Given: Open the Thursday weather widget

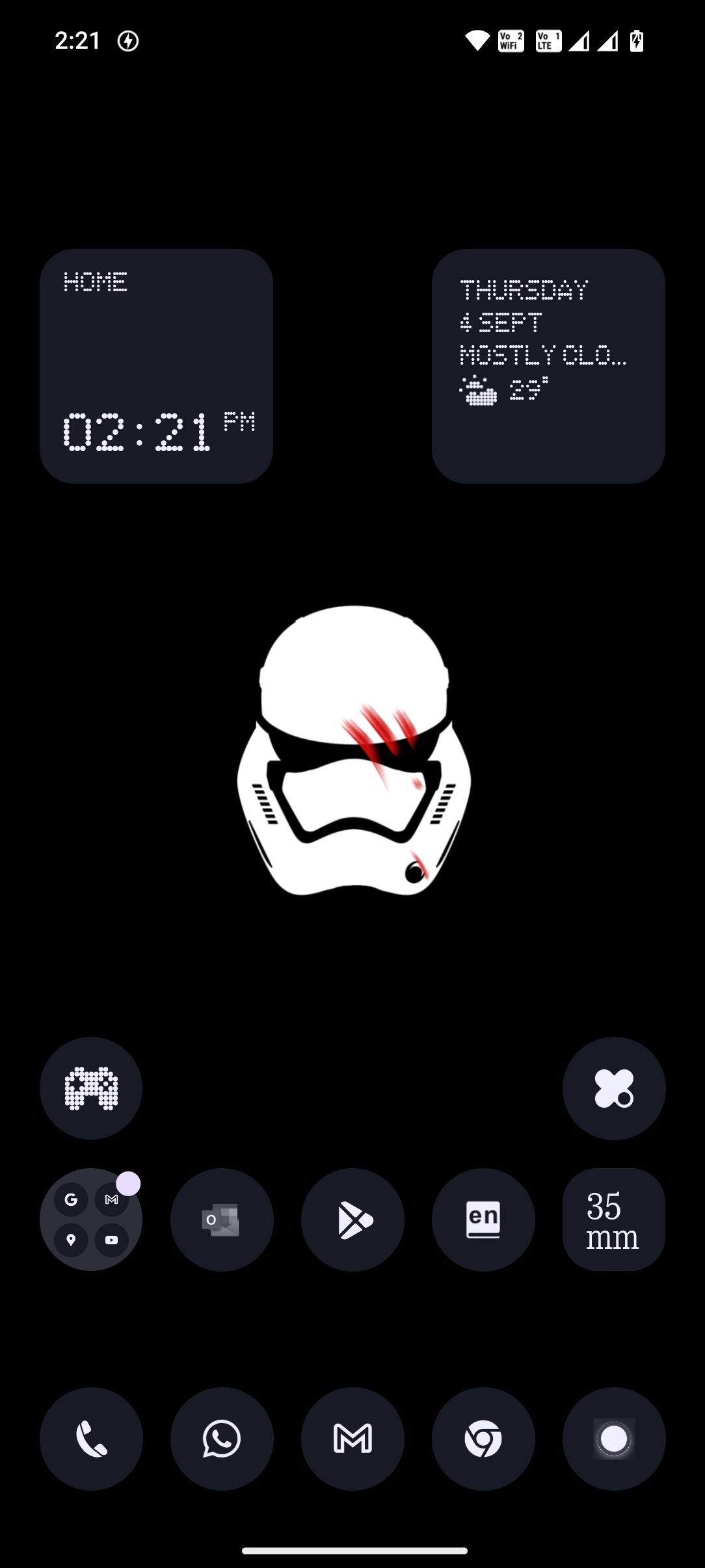Looking at the screenshot, I should click(x=548, y=366).
